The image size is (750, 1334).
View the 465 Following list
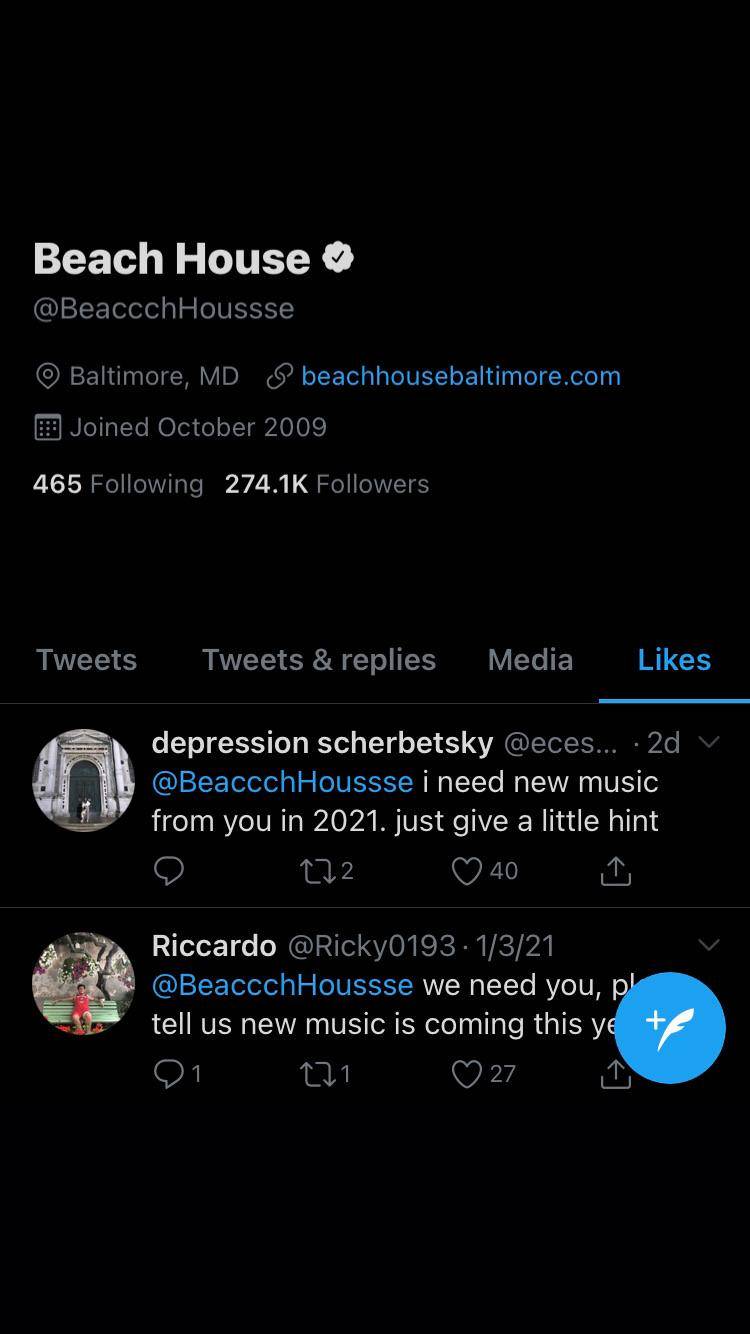point(118,484)
